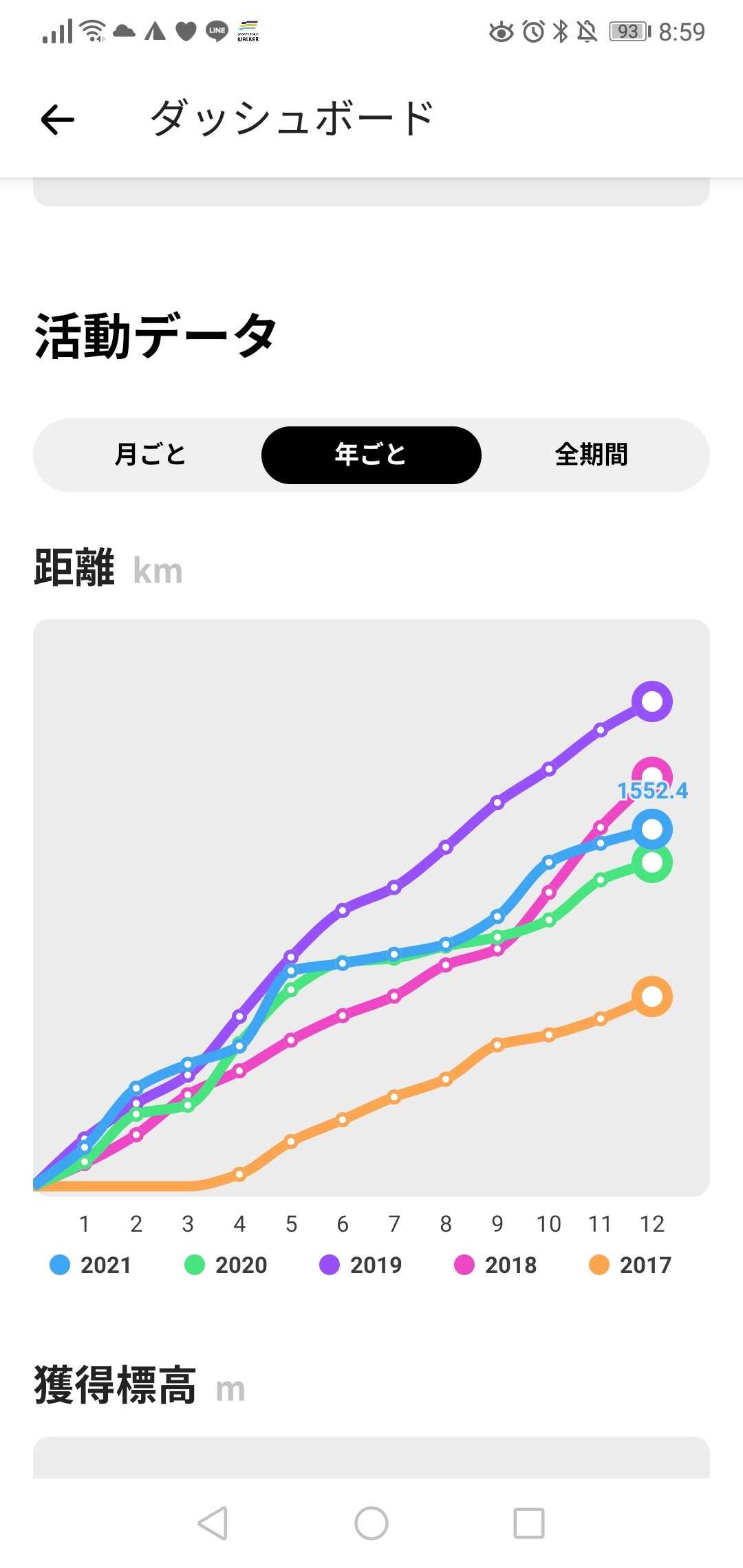
Task: Tap the 2021 December data point
Action: pos(652,829)
